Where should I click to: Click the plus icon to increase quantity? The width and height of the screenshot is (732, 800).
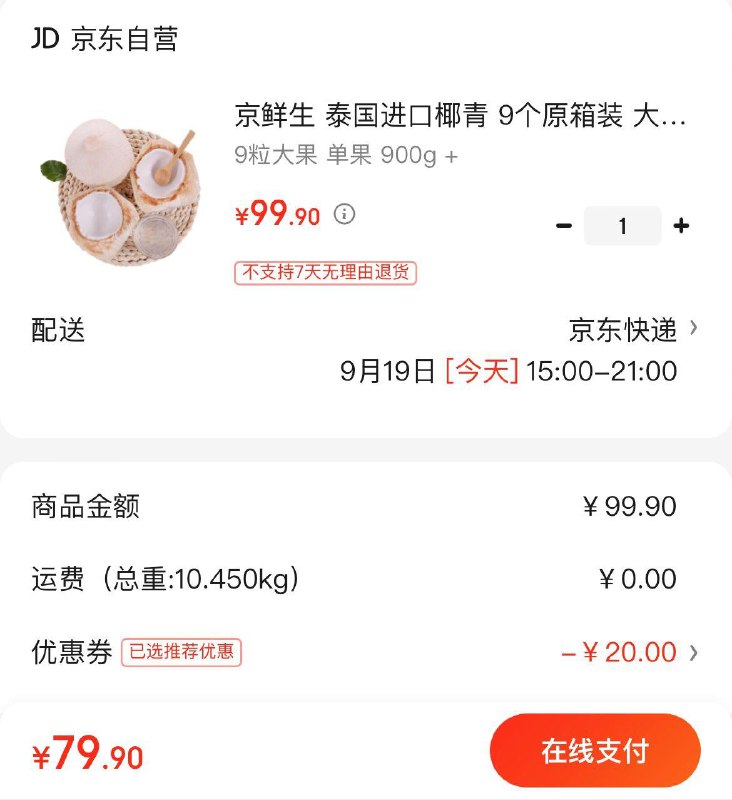681,226
